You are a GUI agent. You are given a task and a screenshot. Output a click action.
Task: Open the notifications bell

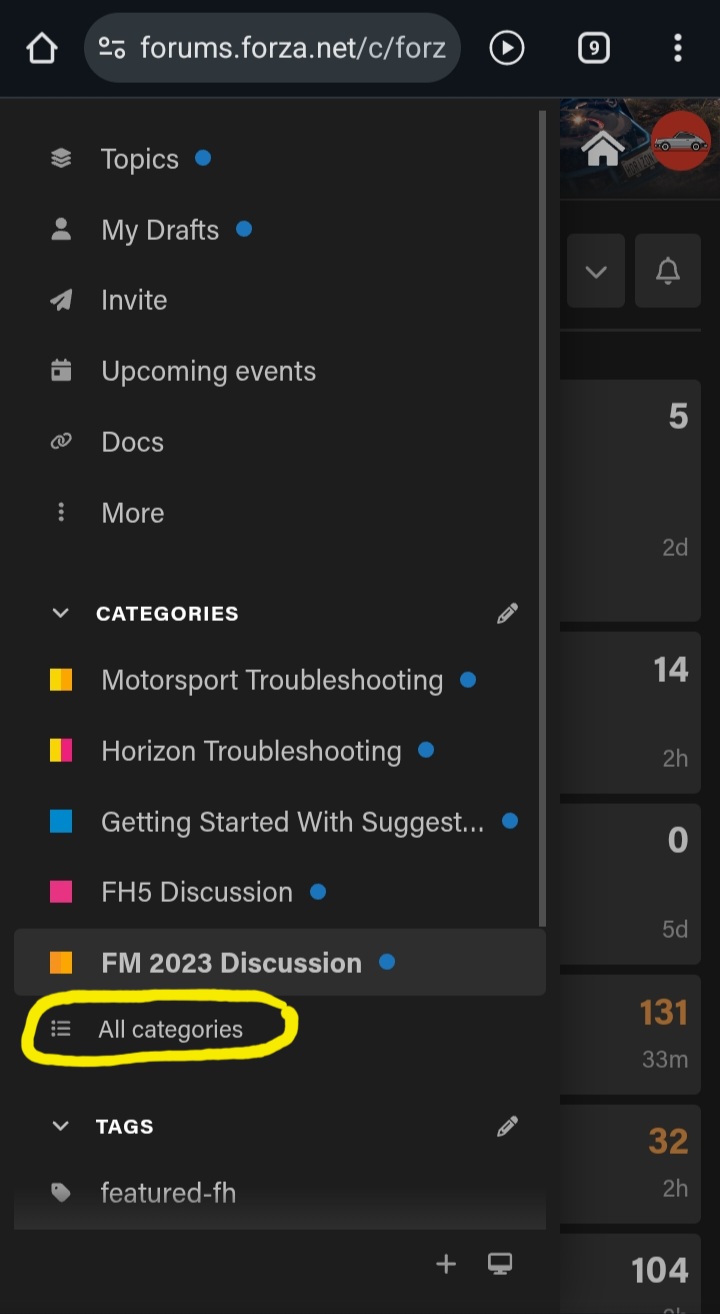[x=668, y=271]
